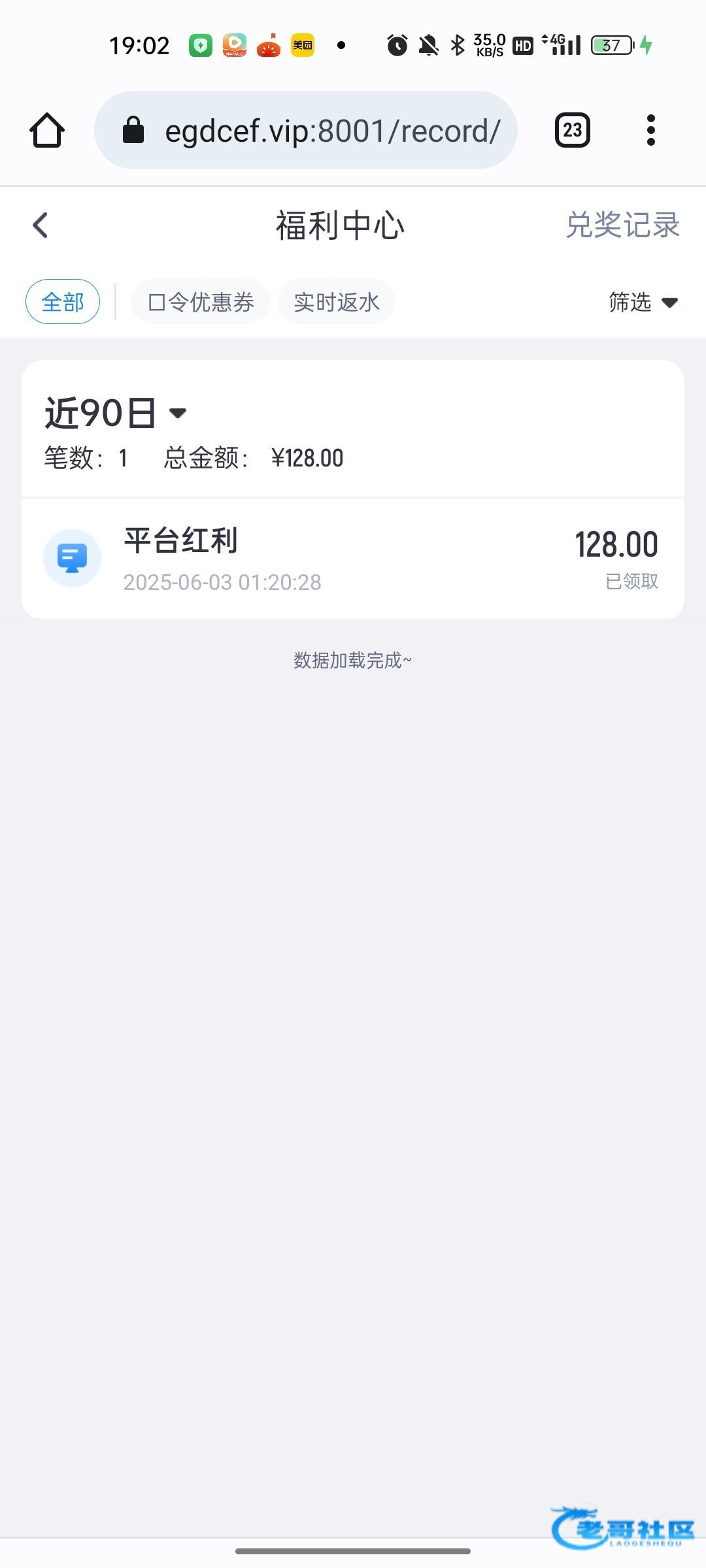Select the 全部 filter chip
706x1568 pixels.
pyautogui.click(x=63, y=302)
